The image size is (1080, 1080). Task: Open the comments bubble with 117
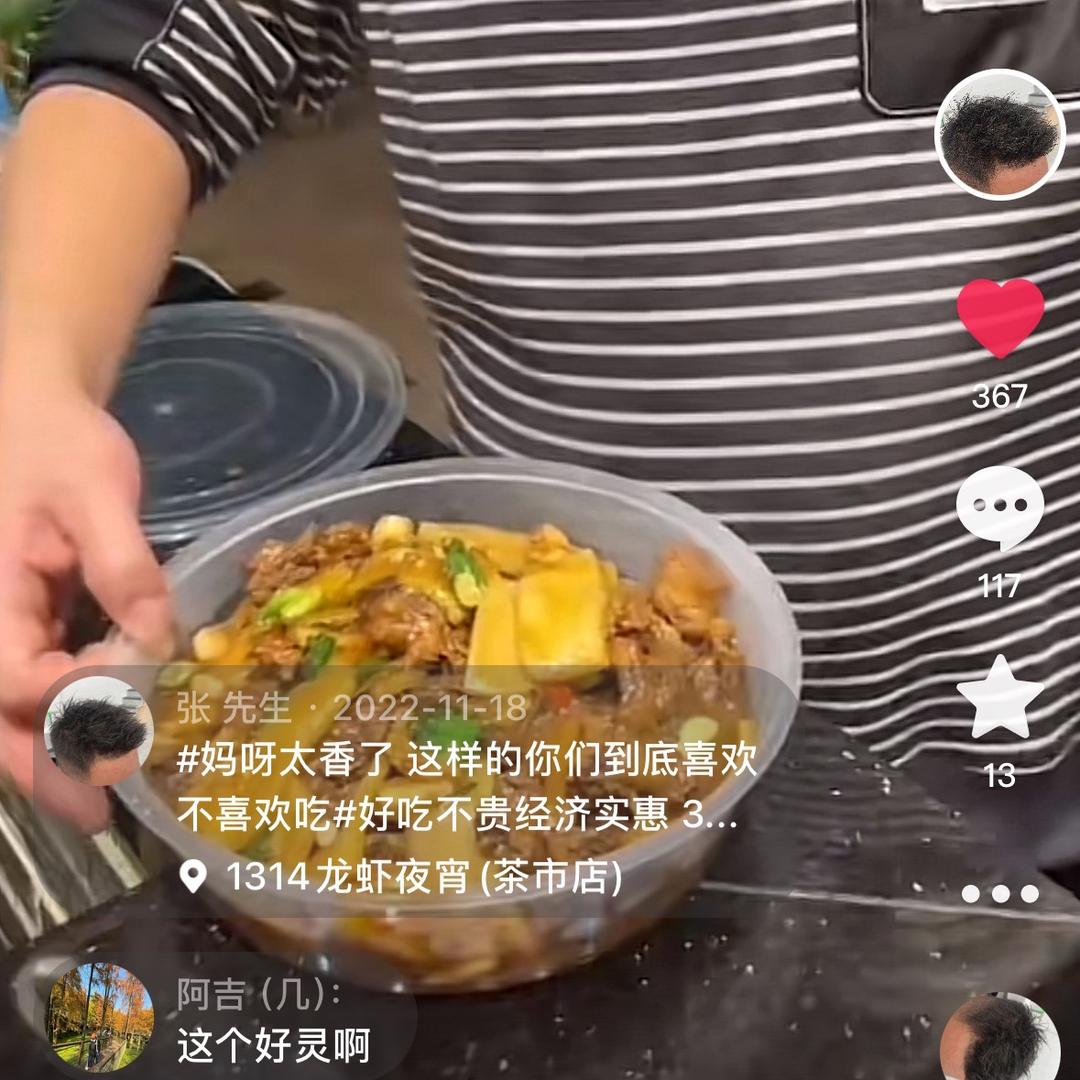(x=1000, y=507)
